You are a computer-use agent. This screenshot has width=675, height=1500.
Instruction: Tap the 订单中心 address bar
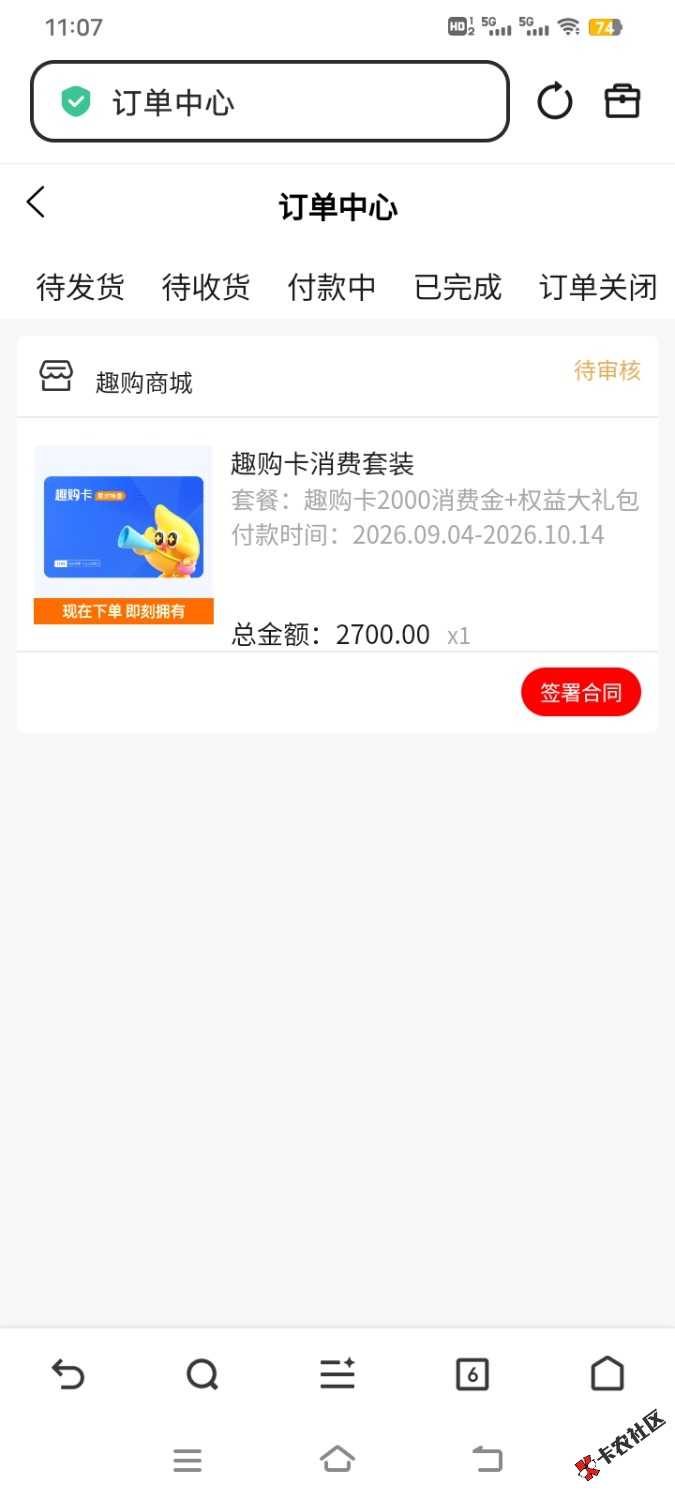point(270,102)
